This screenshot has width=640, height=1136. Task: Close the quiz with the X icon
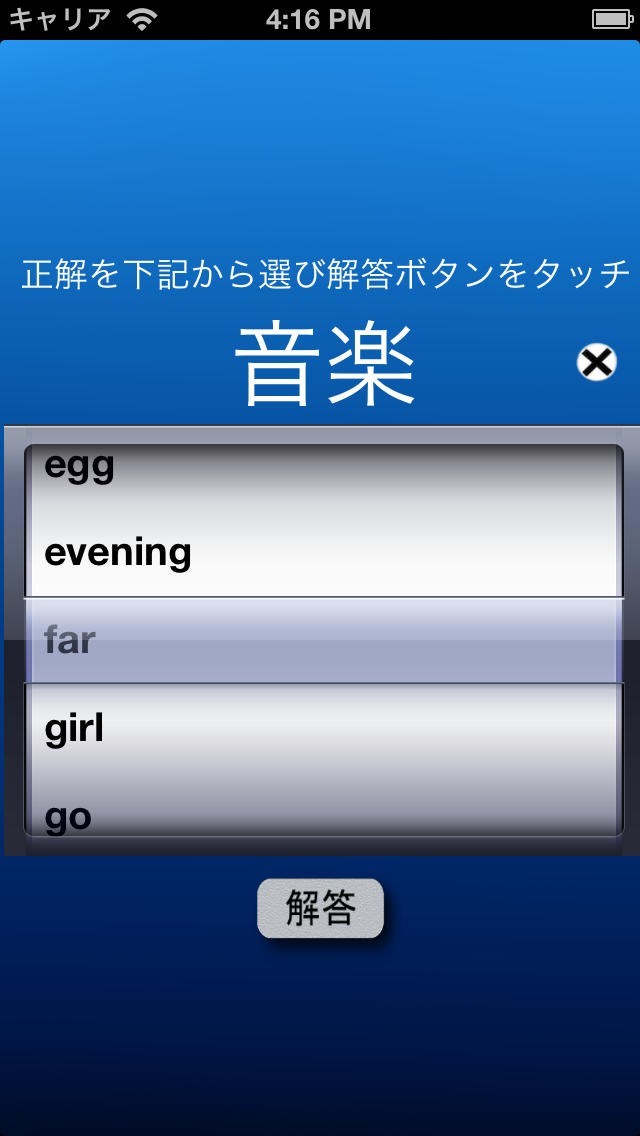597,362
